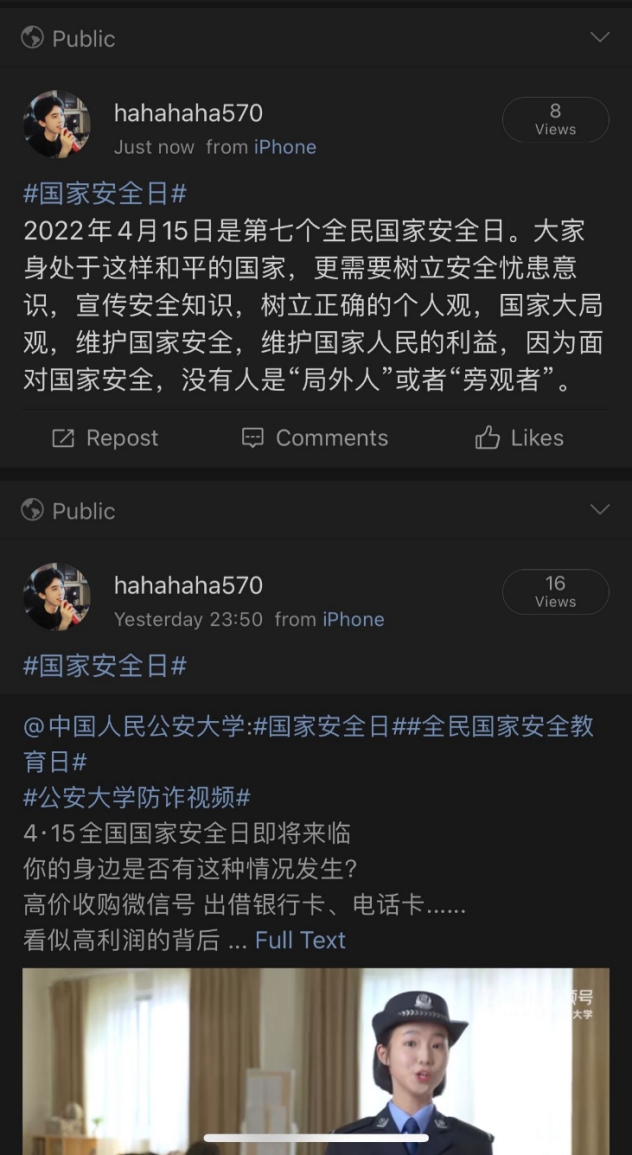This screenshot has height=1155, width=632.
Task: Open #国家安全日# hashtag in the Just now post
Action: (105, 193)
